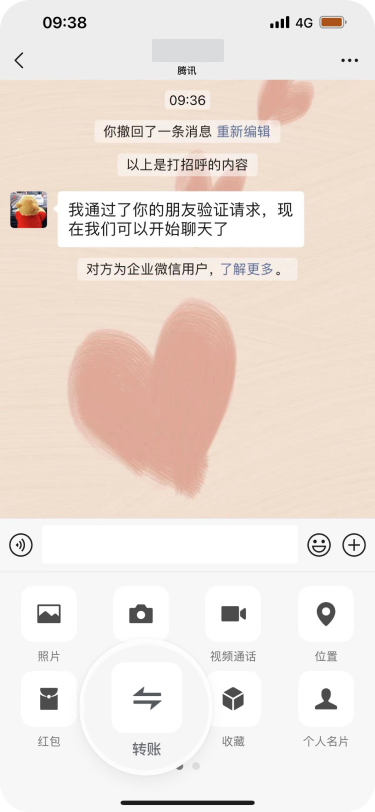Tap 重新编辑 to re-edit the recalled message
375x812 pixels.
pyautogui.click(x=243, y=132)
